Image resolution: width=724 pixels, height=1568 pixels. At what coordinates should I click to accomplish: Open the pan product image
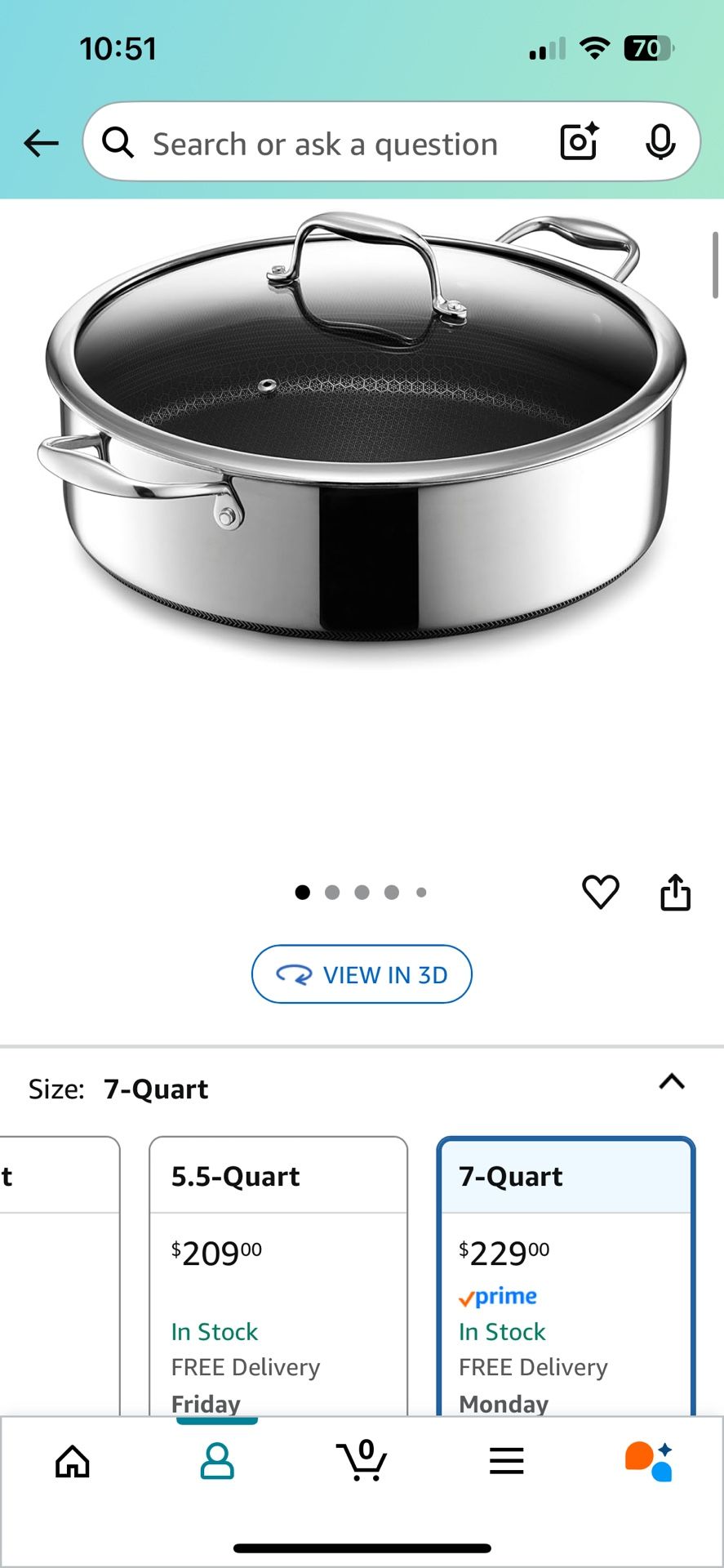(362, 433)
